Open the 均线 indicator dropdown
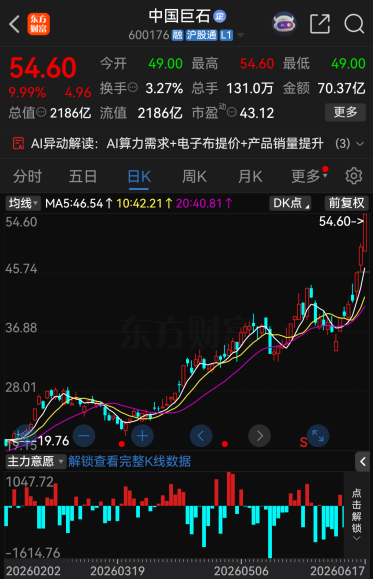Screen dimensions: 373x579 click(x=22, y=203)
